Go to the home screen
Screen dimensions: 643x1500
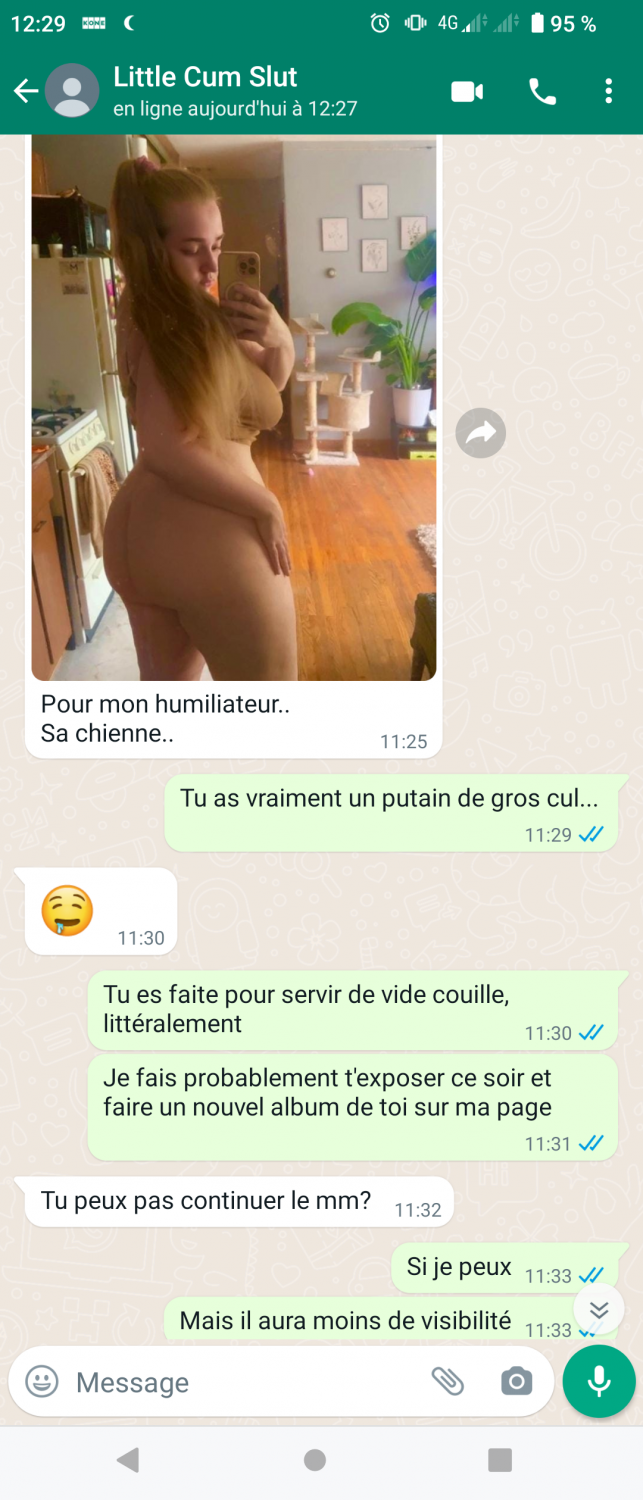click(315, 1460)
